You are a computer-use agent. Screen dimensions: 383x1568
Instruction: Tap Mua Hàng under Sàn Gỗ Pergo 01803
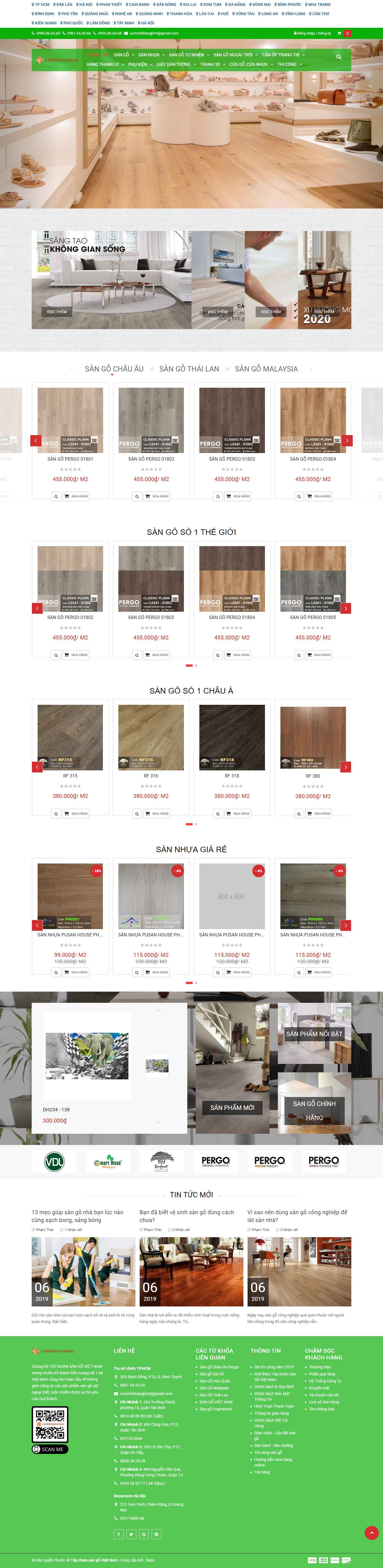pos(238,496)
